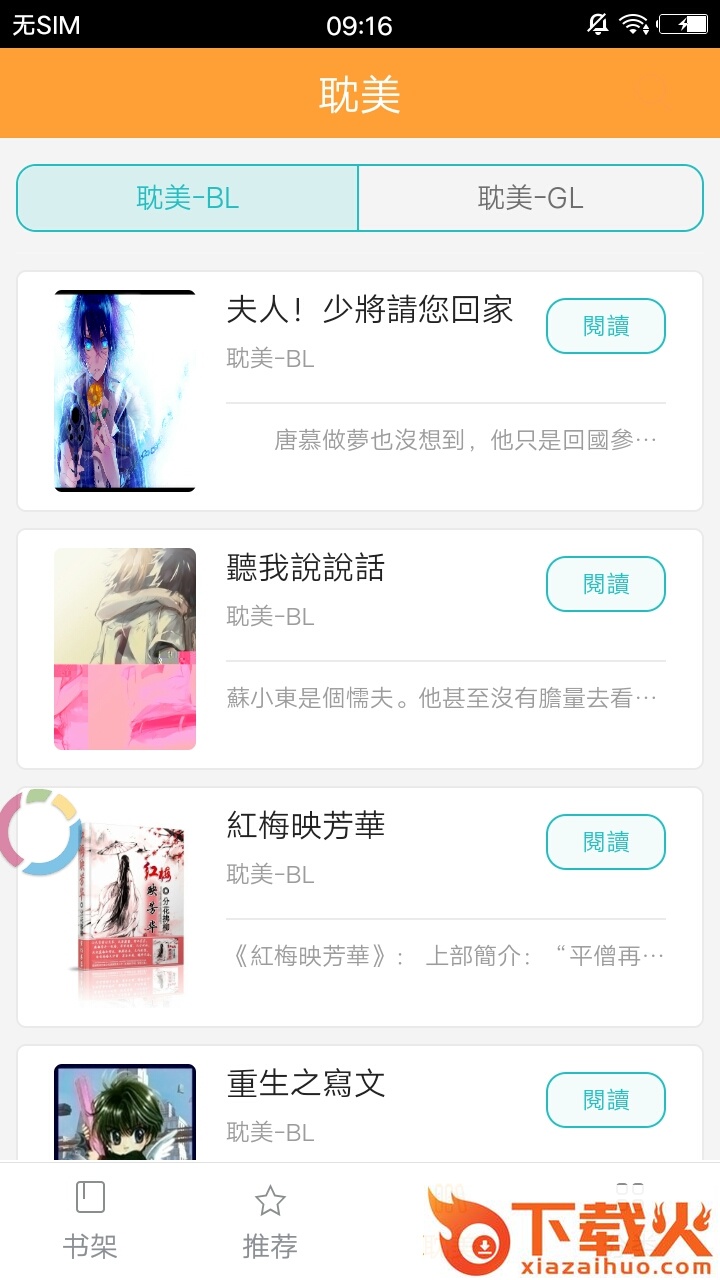
Task: Open the 重生之寫文 book cover
Action: pyautogui.click(x=125, y=1112)
